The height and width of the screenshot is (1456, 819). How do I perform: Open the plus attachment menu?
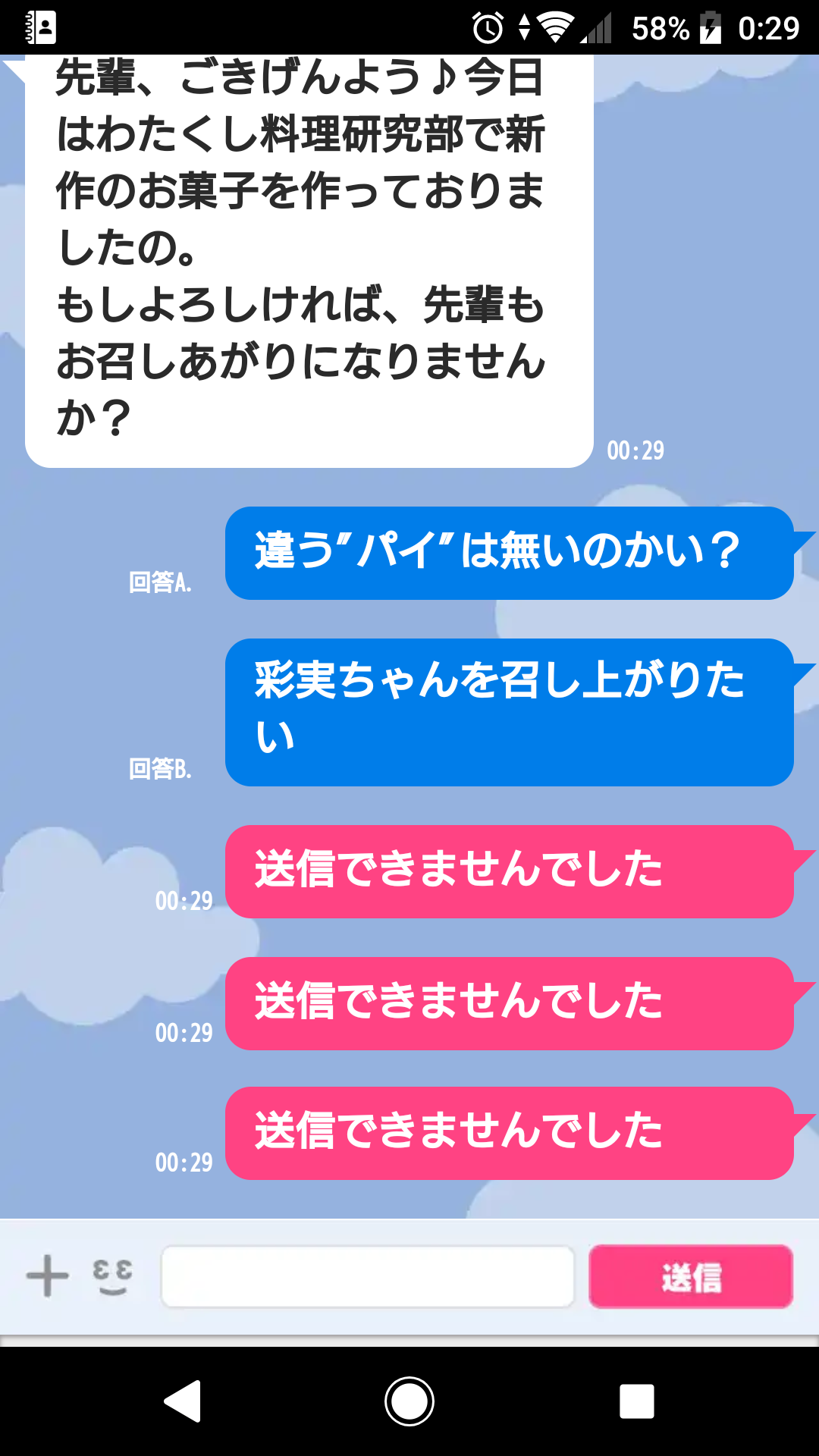coord(47,1276)
